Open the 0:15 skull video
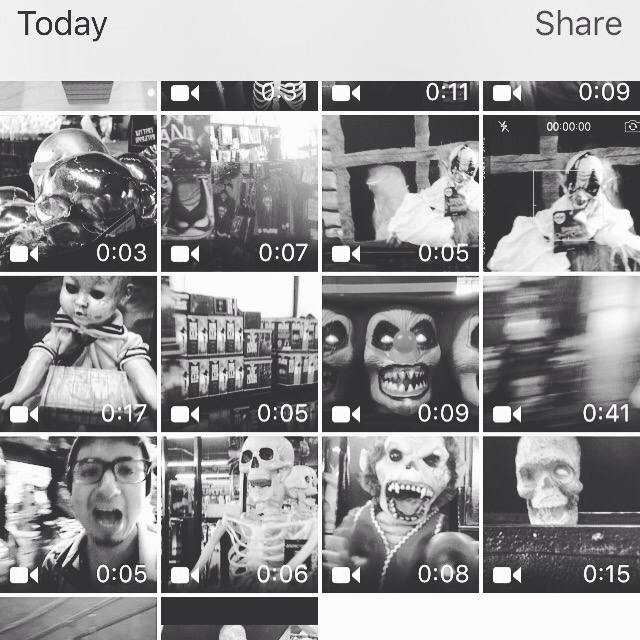640x640 pixels. 561,515
